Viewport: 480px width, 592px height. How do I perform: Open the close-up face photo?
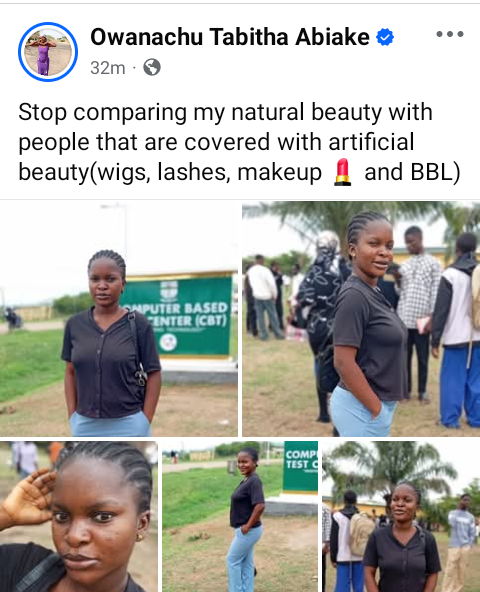(79, 516)
